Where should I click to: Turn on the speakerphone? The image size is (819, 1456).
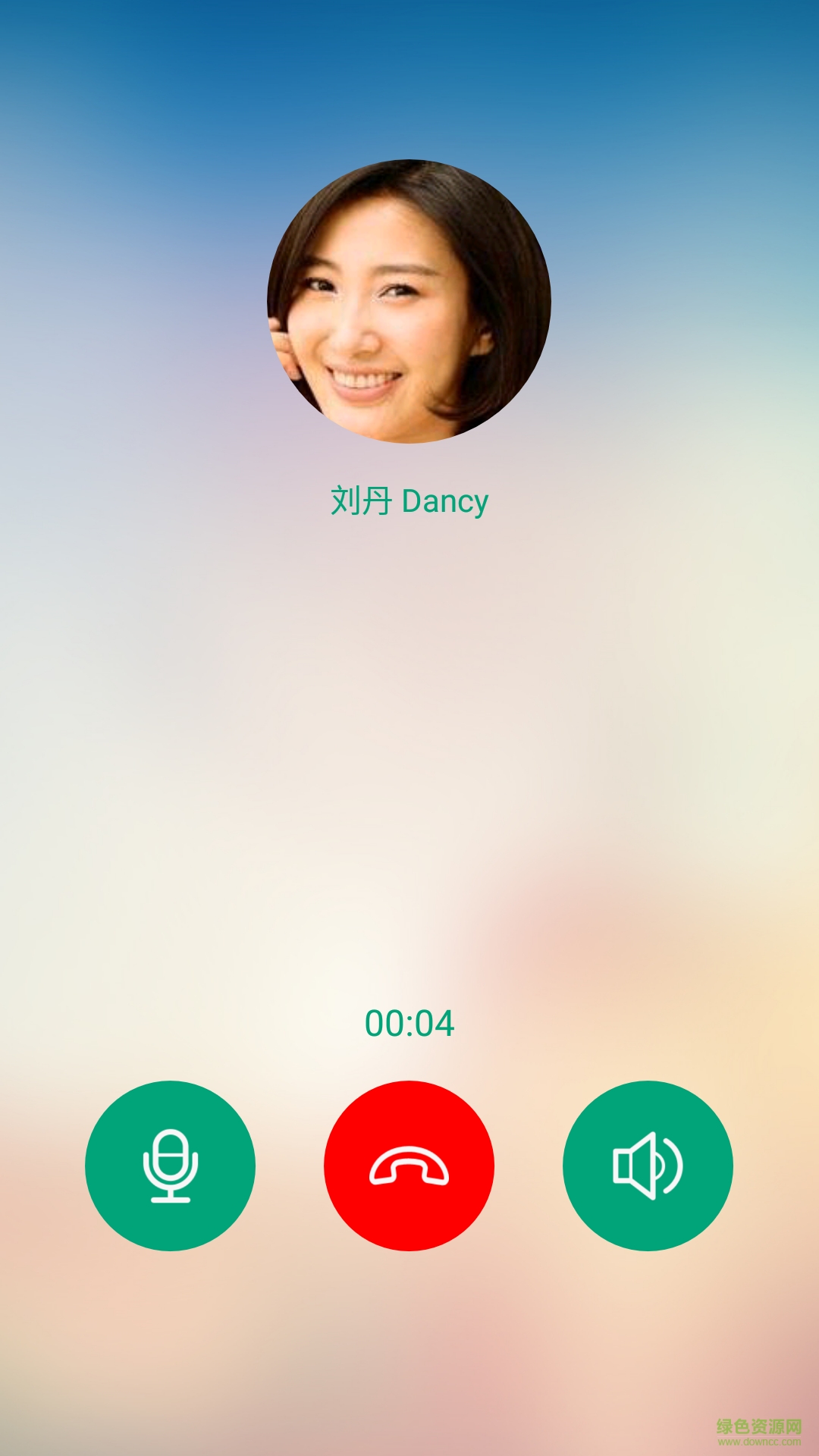pos(648,1166)
